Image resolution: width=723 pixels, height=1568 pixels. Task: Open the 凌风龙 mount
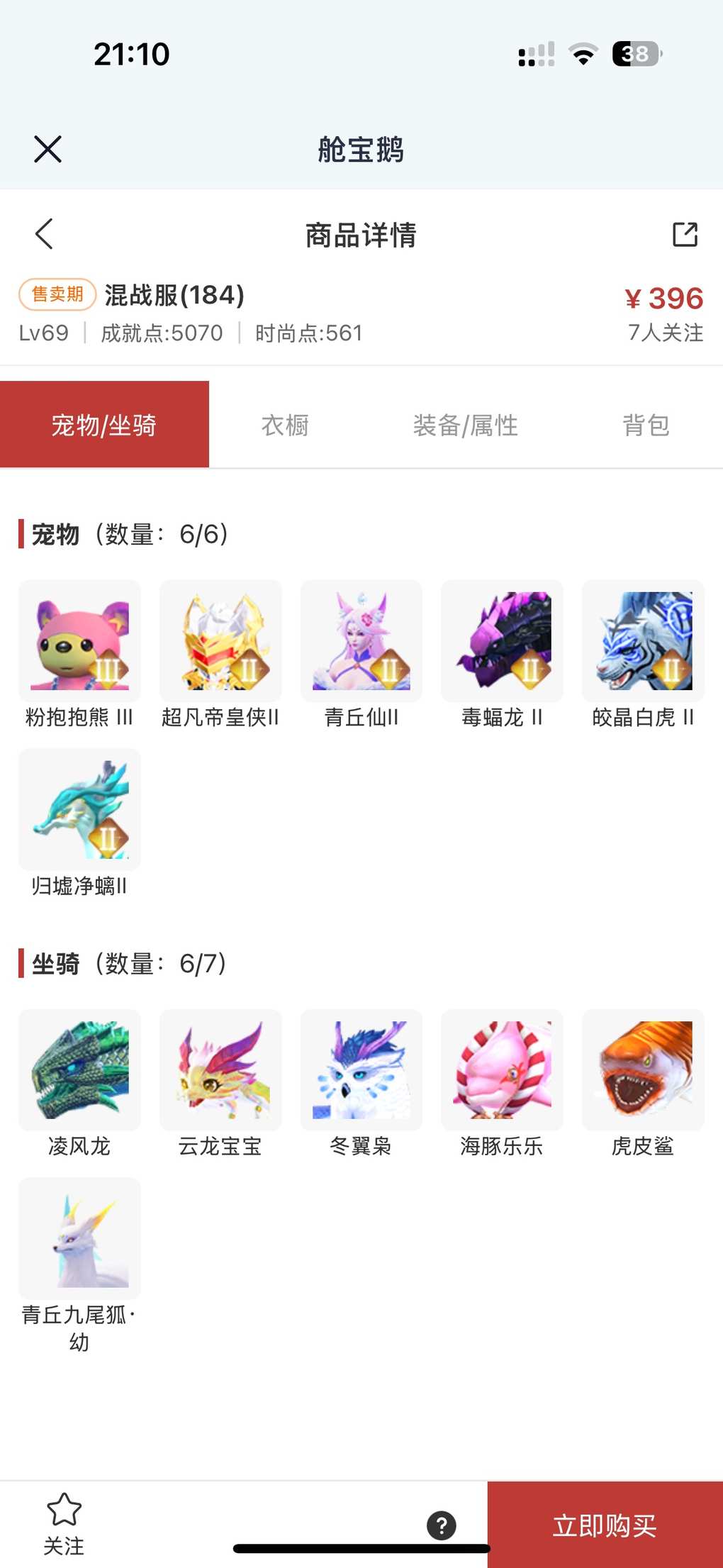79,1070
